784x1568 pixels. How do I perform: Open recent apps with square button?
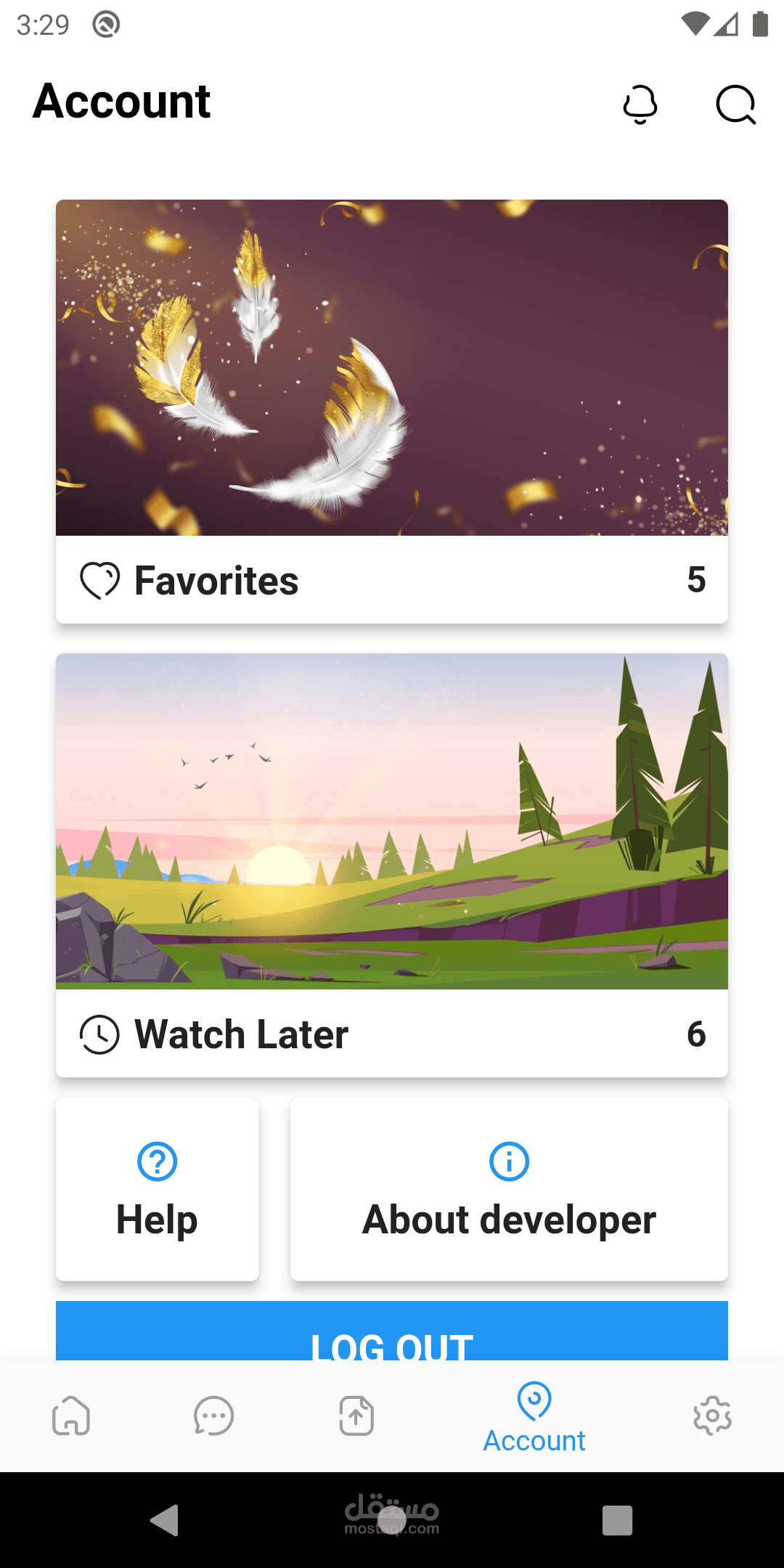point(617,1520)
